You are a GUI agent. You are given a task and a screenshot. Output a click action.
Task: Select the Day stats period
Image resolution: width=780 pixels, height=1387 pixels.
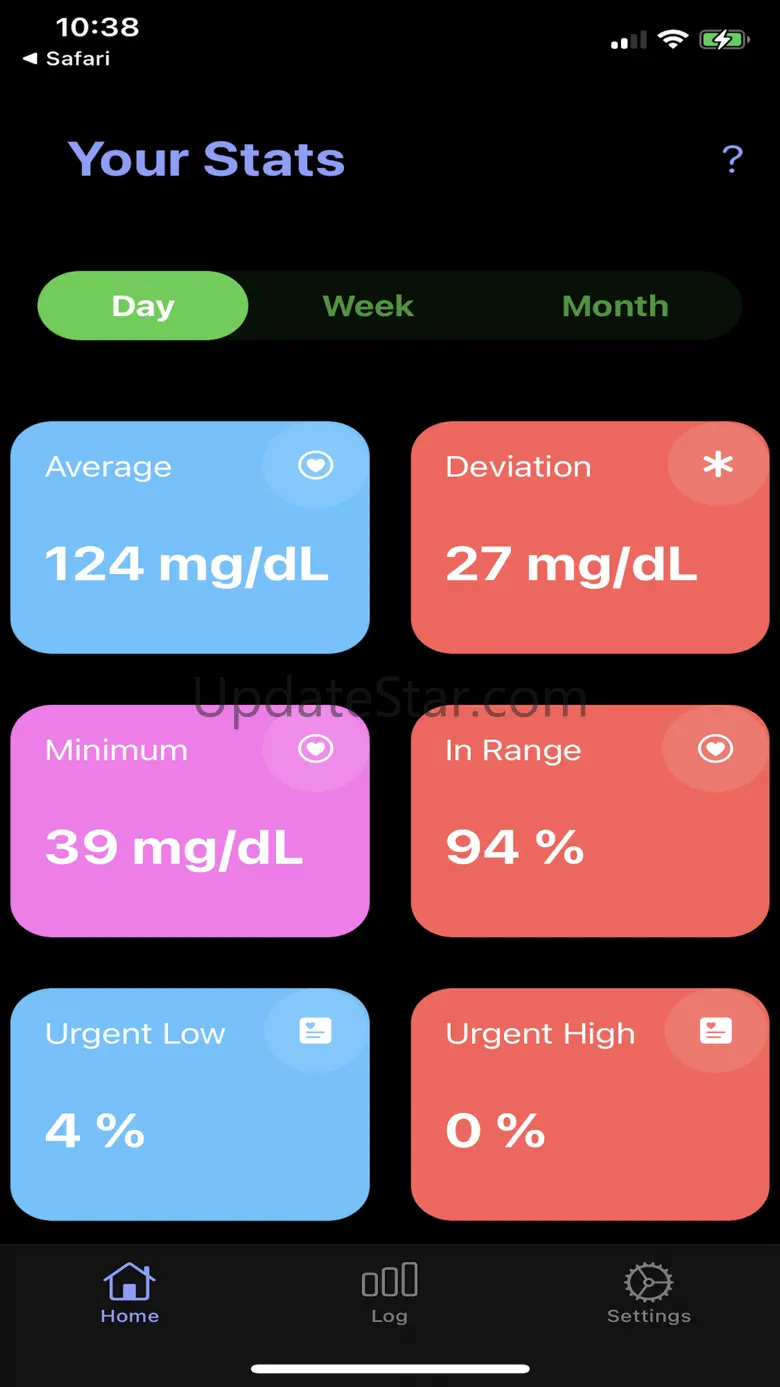pyautogui.click(x=143, y=306)
